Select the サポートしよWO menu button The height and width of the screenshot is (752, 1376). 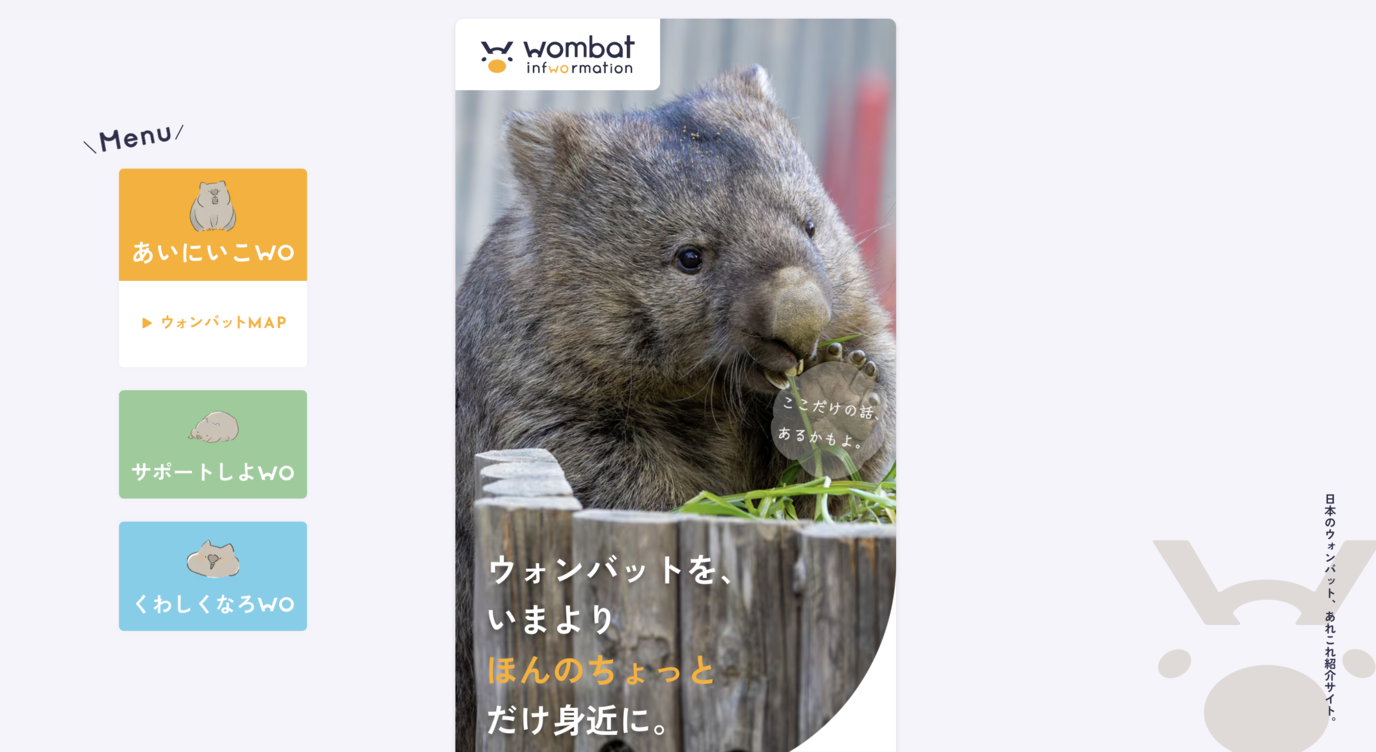coord(213,445)
